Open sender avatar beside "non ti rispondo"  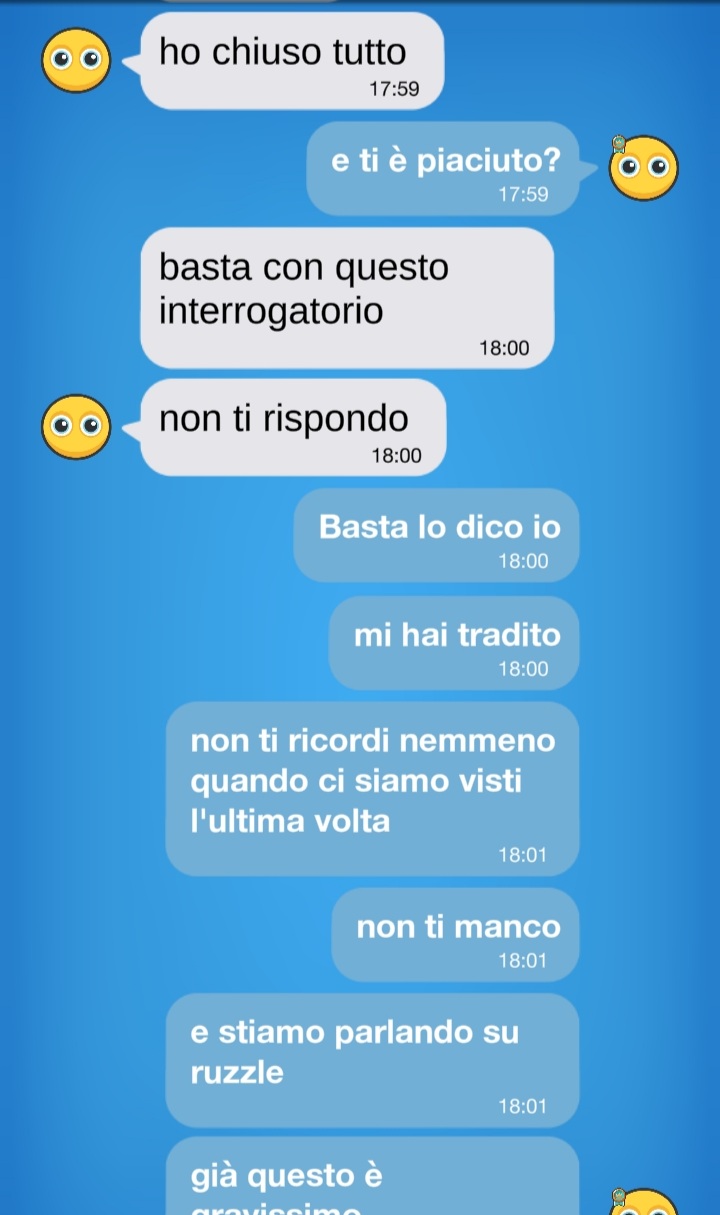pos(76,427)
